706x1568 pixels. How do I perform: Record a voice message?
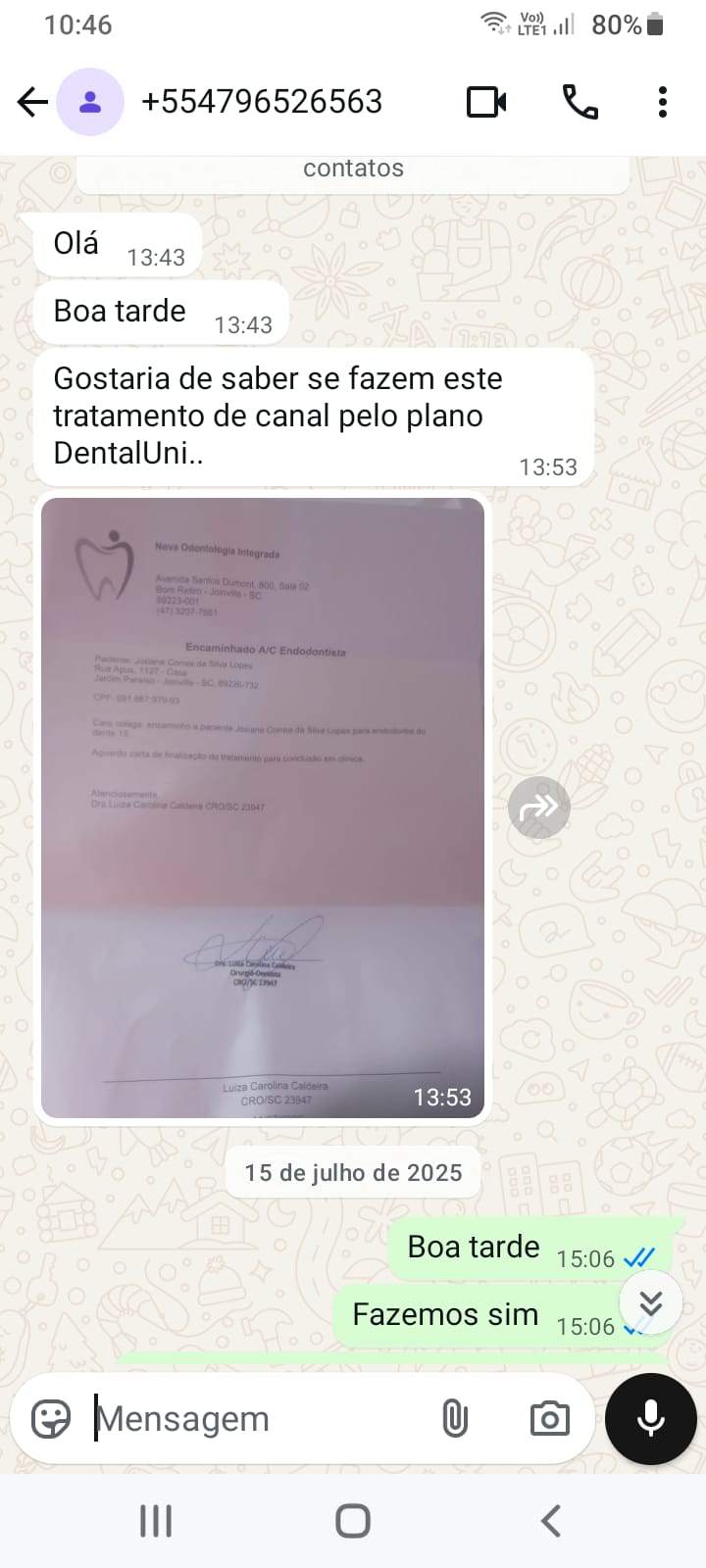651,1419
